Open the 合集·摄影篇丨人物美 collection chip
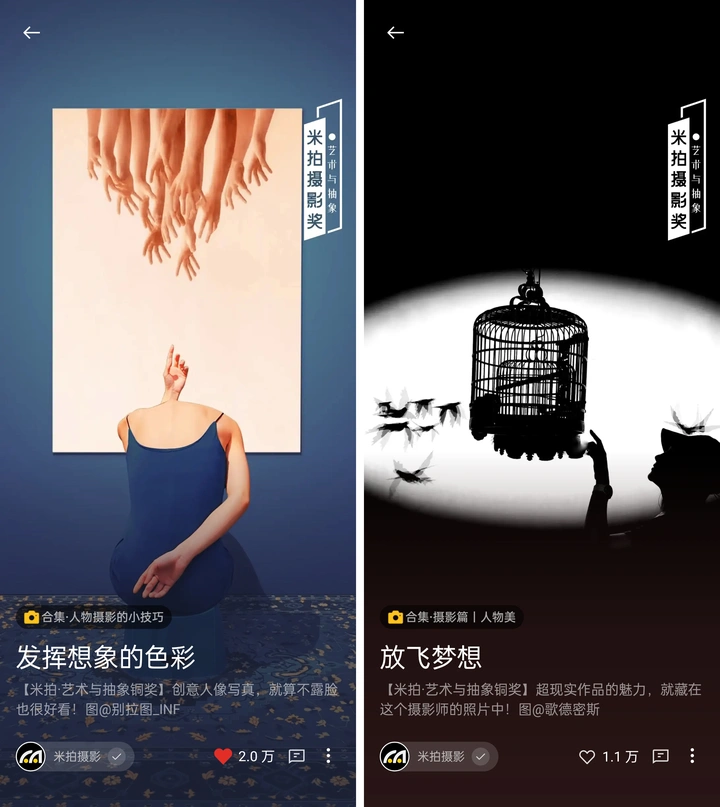 click(x=451, y=617)
